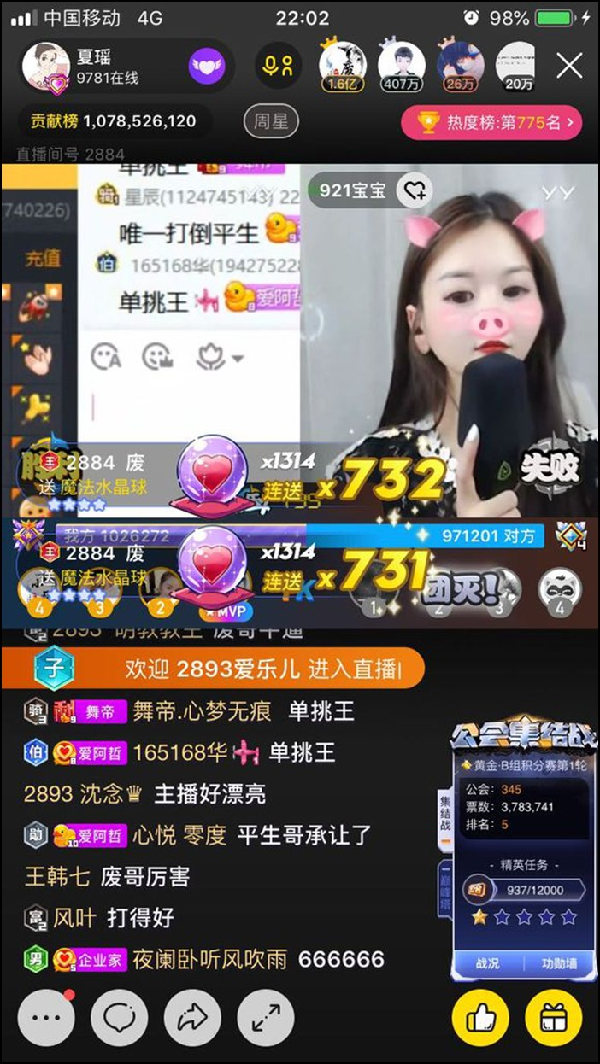View contributor with 26万 badge
The height and width of the screenshot is (1064, 600).
click(x=460, y=67)
